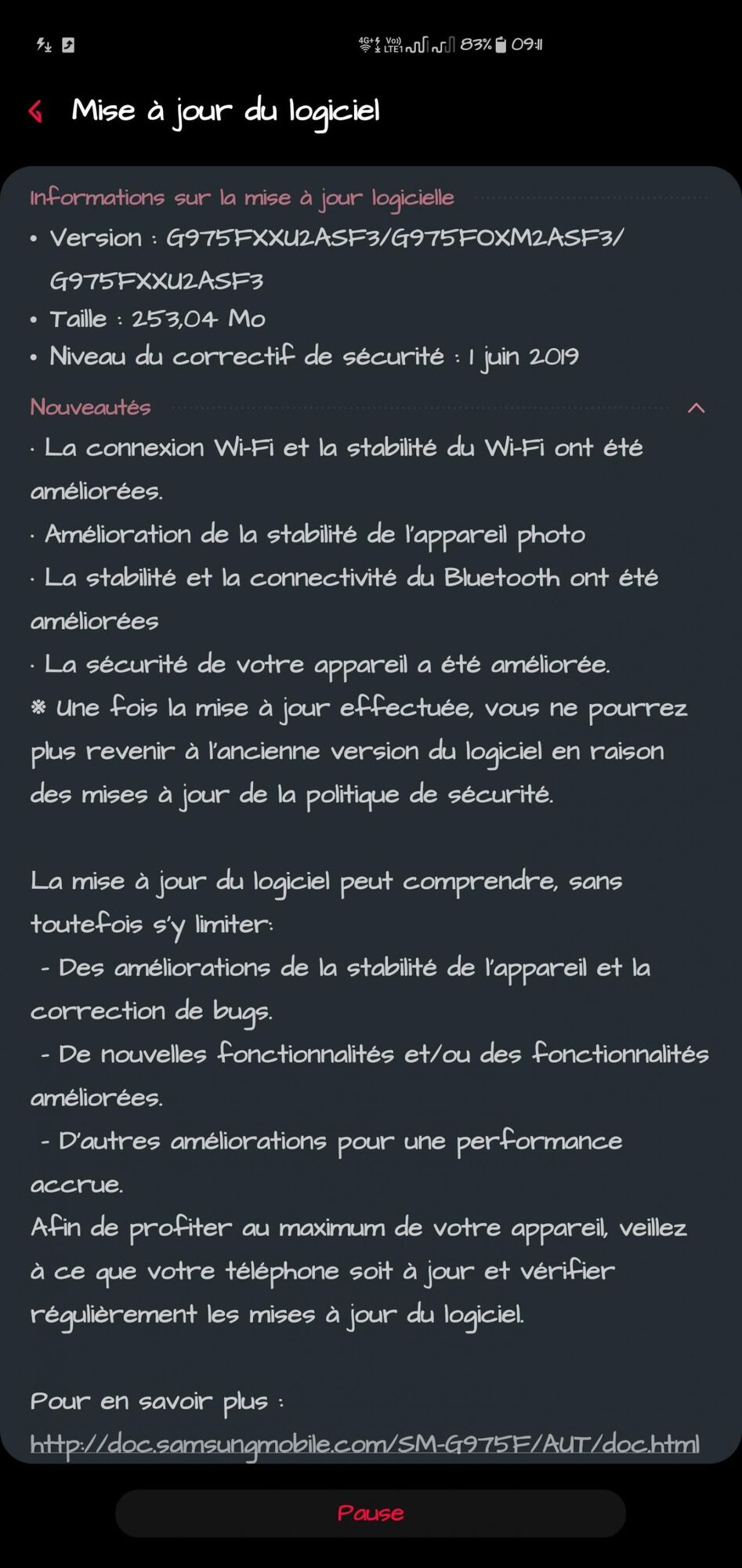Tap the 4G+ network icon
The width and height of the screenshot is (742, 1568).
(366, 39)
